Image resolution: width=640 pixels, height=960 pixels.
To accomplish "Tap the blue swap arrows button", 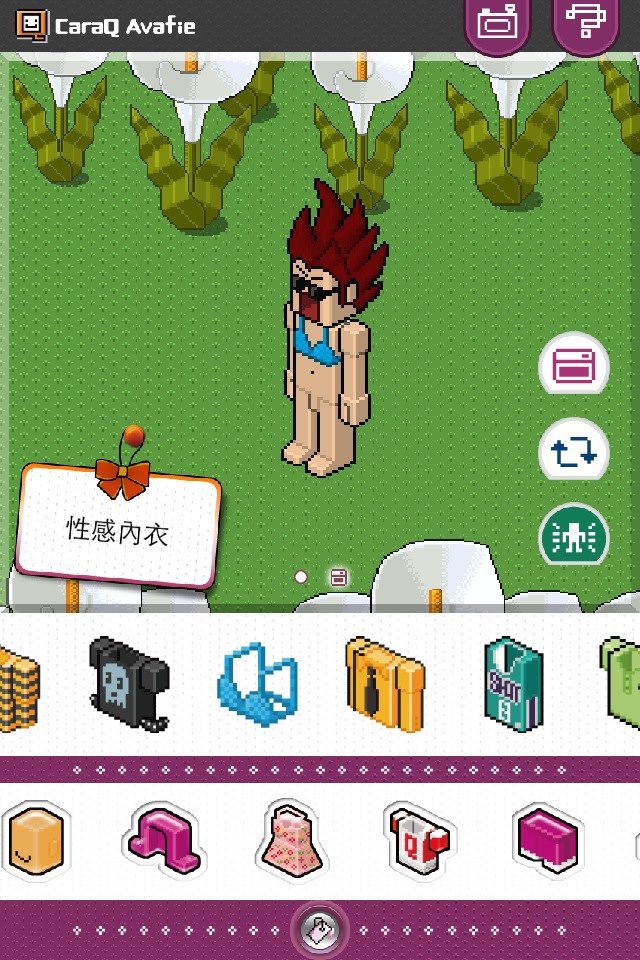I will pos(574,452).
